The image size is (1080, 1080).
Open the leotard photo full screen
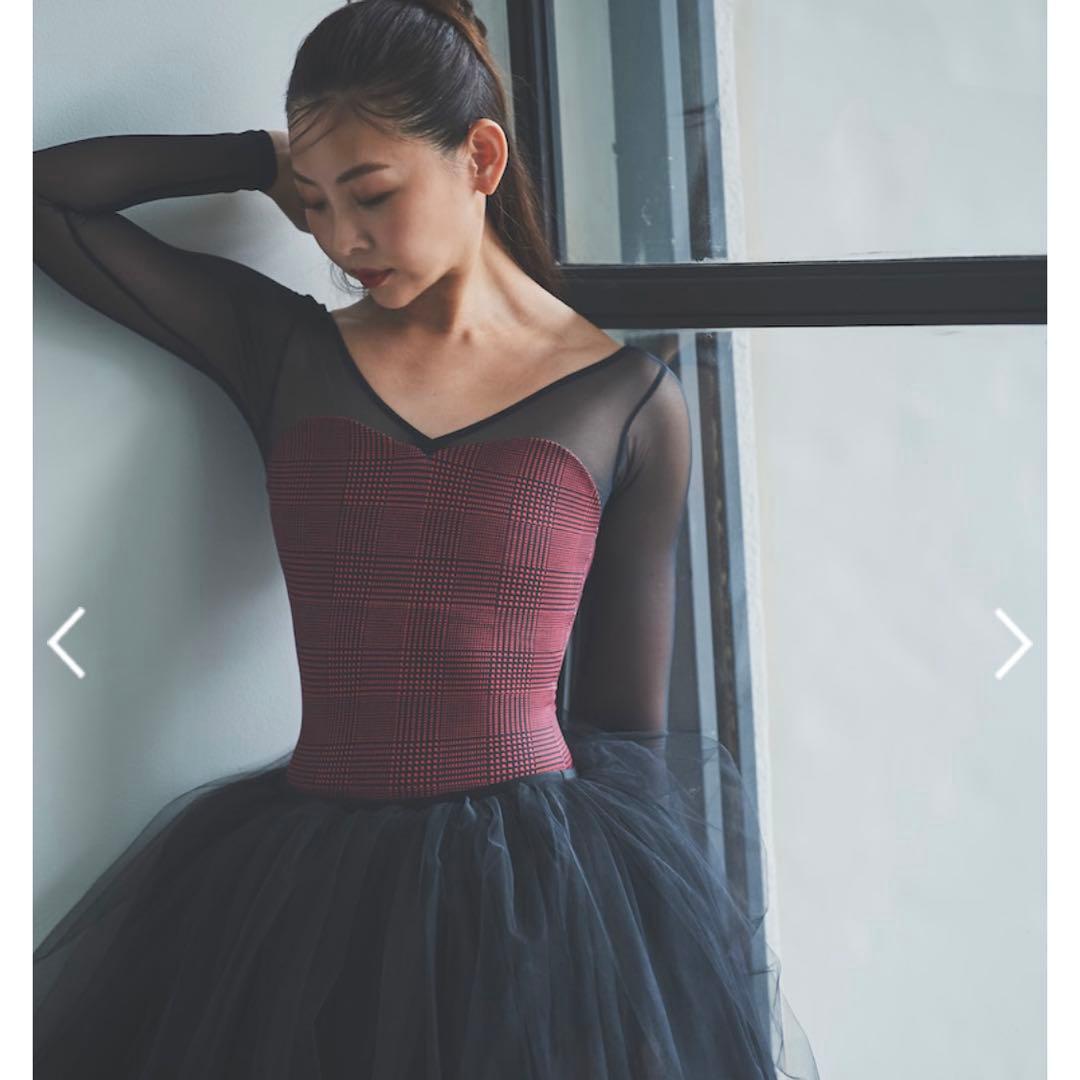pyautogui.click(x=540, y=540)
